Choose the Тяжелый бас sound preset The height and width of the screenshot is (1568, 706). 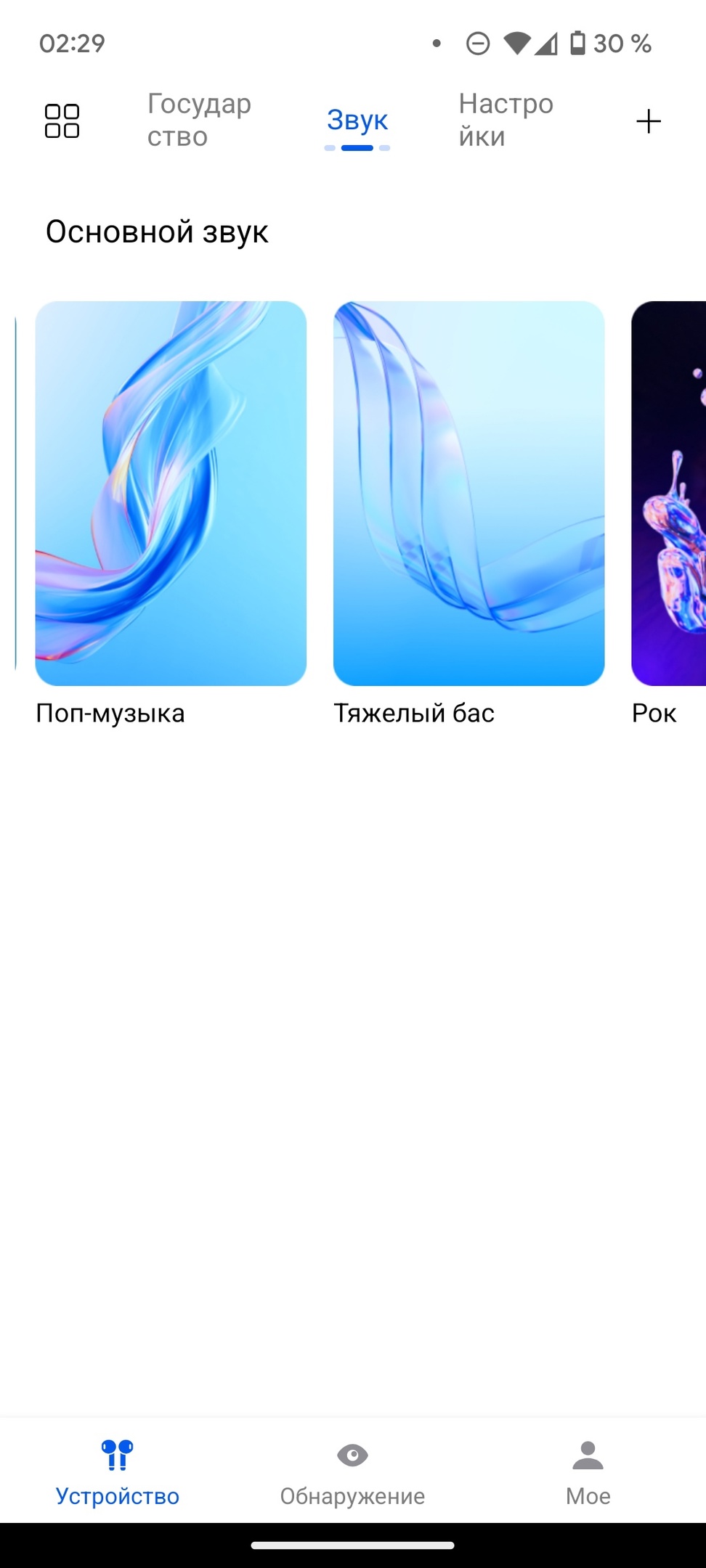(468, 494)
